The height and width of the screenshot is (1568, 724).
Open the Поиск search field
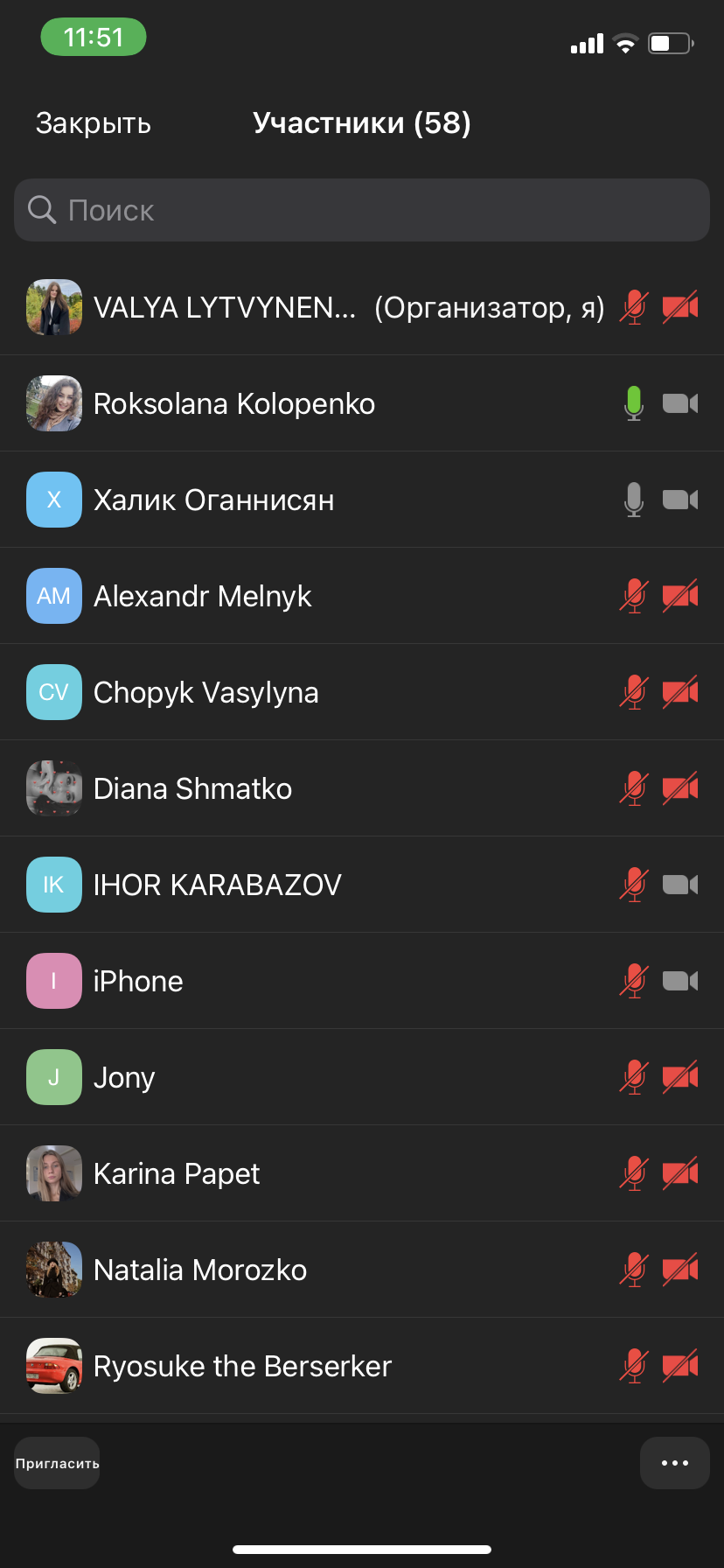tap(362, 210)
